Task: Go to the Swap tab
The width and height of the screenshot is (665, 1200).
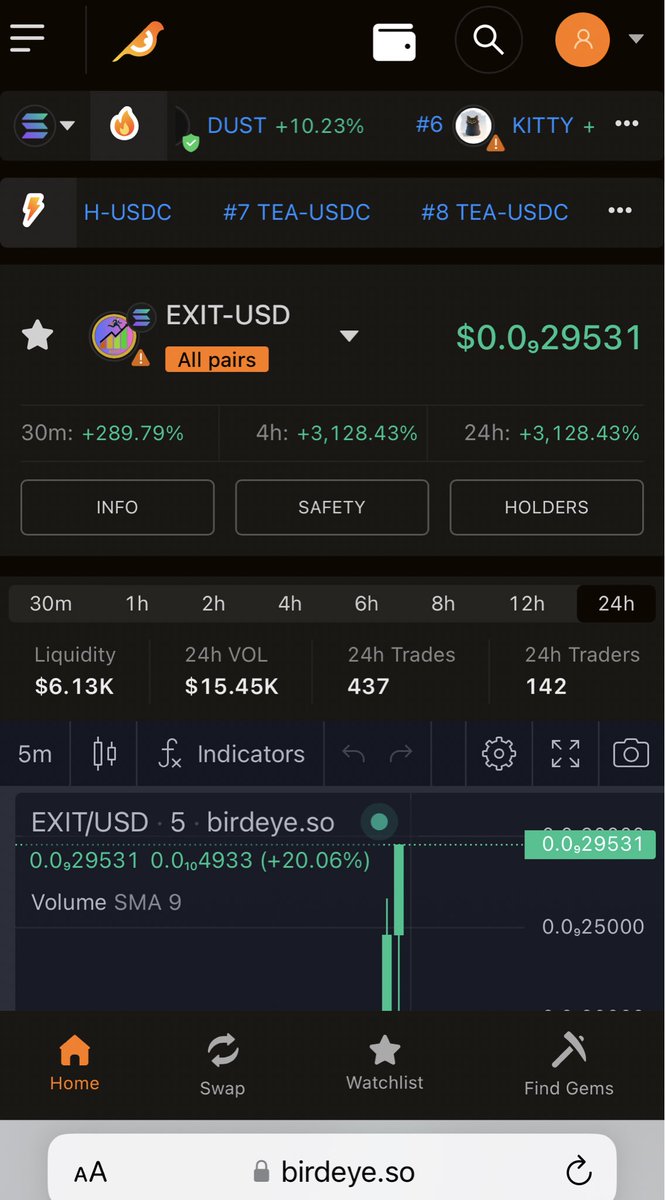Action: (222, 1065)
